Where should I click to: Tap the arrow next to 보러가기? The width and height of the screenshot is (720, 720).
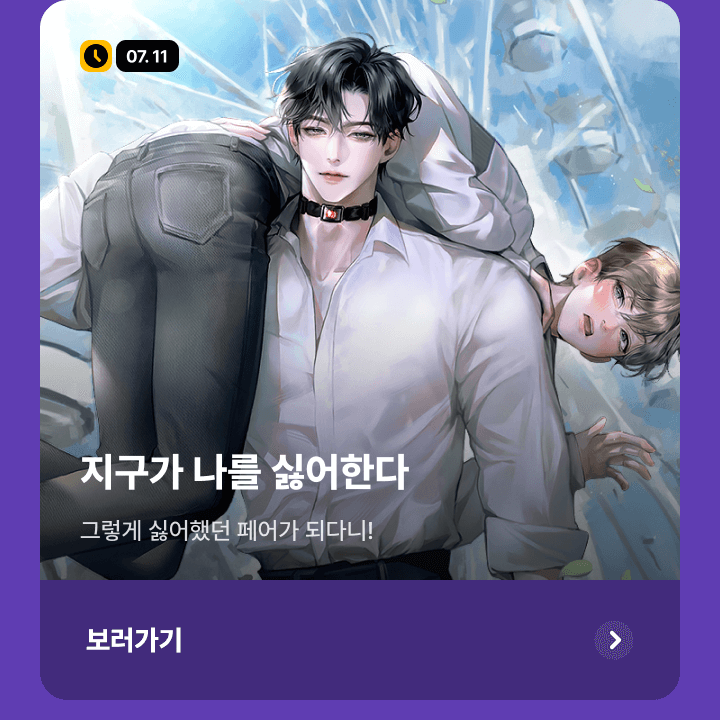click(614, 640)
